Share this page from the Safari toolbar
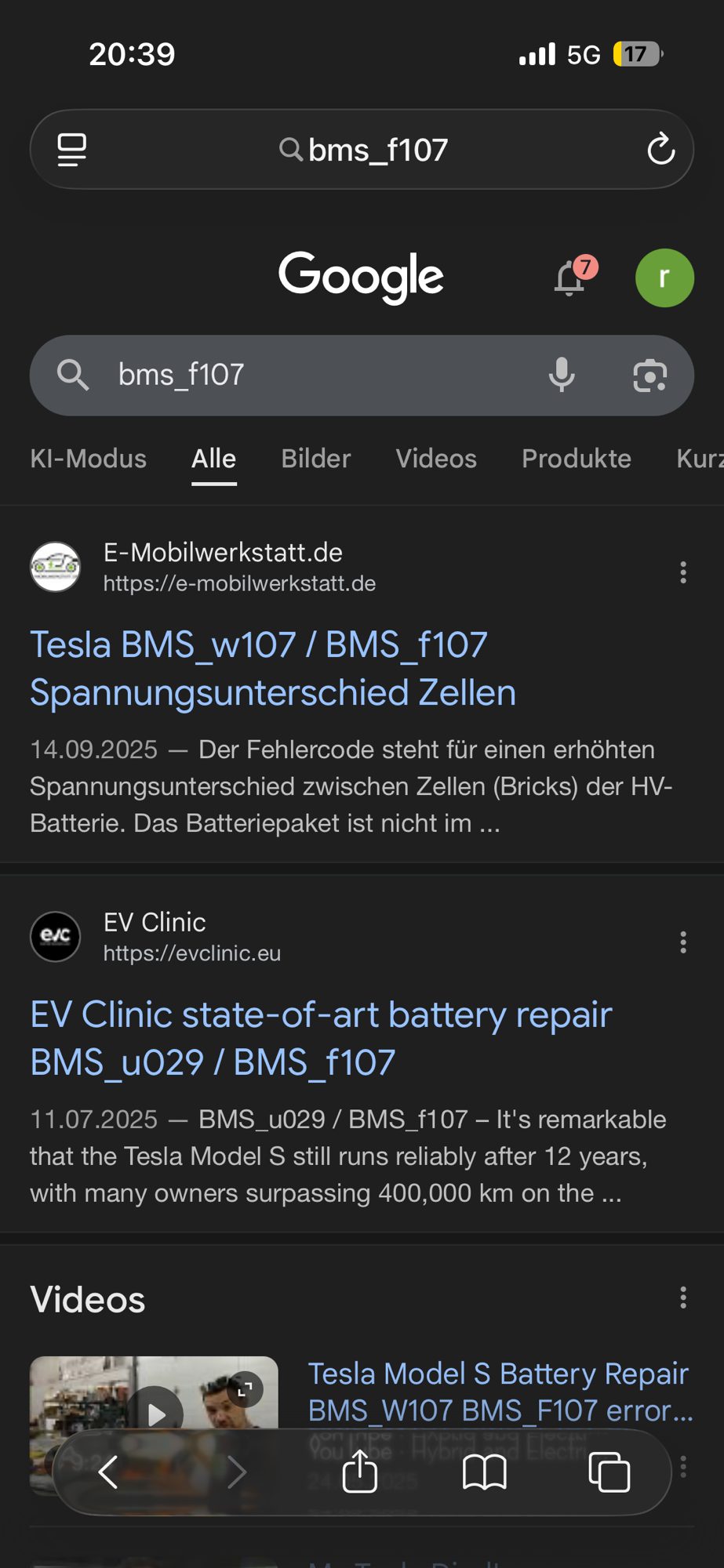 point(360,1472)
